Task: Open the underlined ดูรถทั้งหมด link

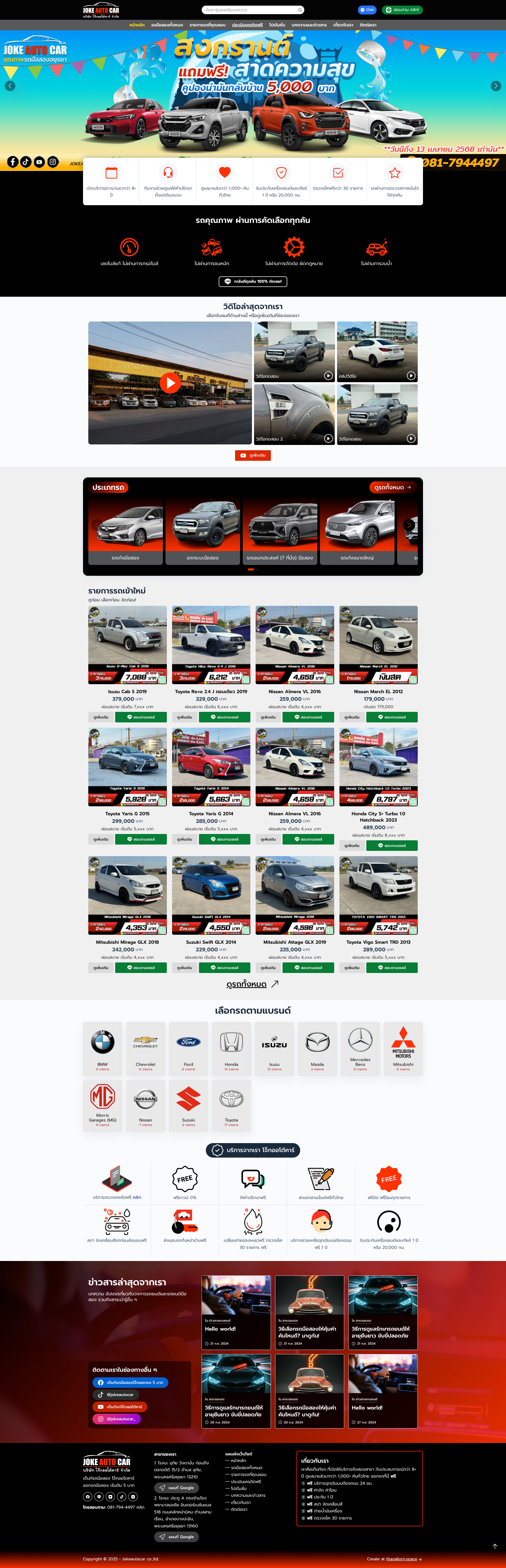Action: tap(246, 984)
